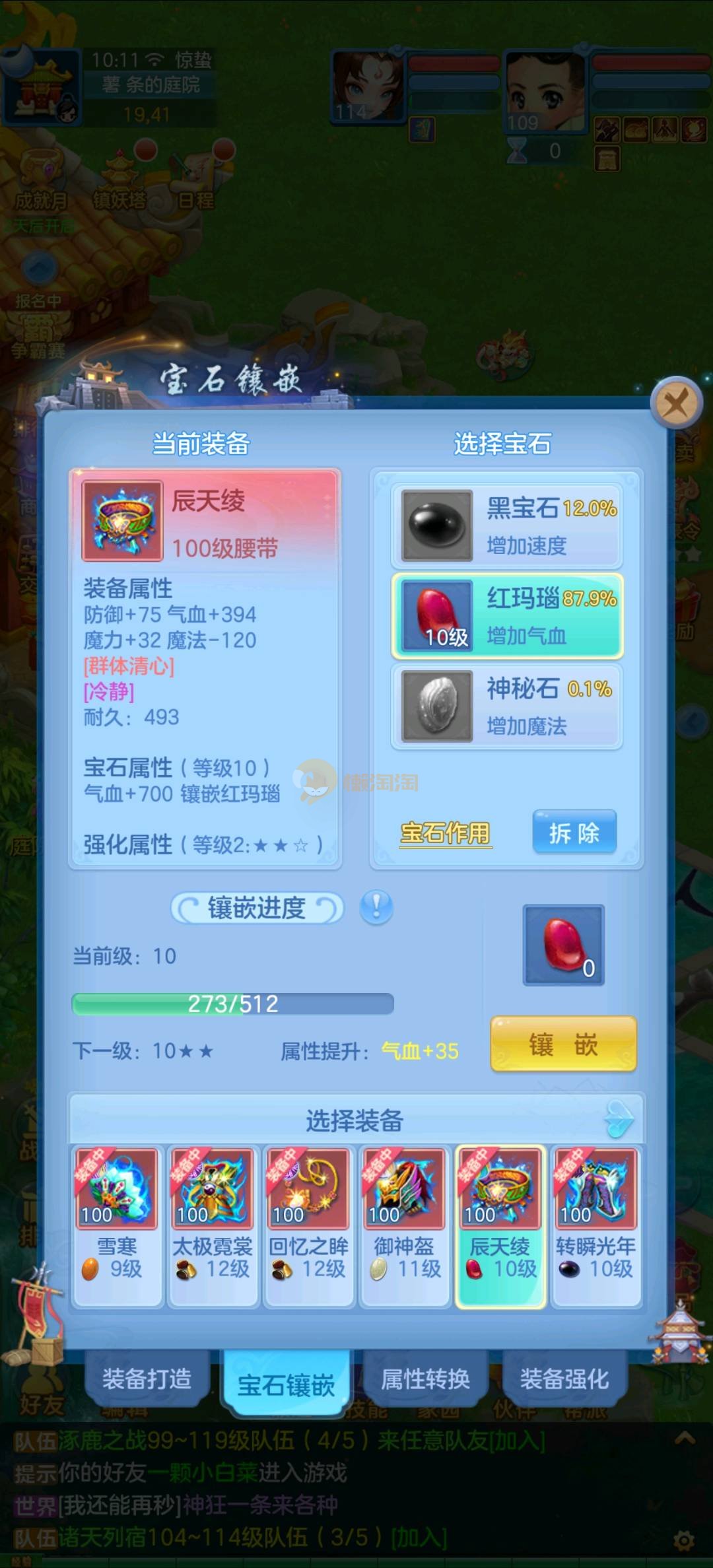Image resolution: width=713 pixels, height=1568 pixels.
Task: Switch to the 属性转换 tab
Action: [425, 1380]
